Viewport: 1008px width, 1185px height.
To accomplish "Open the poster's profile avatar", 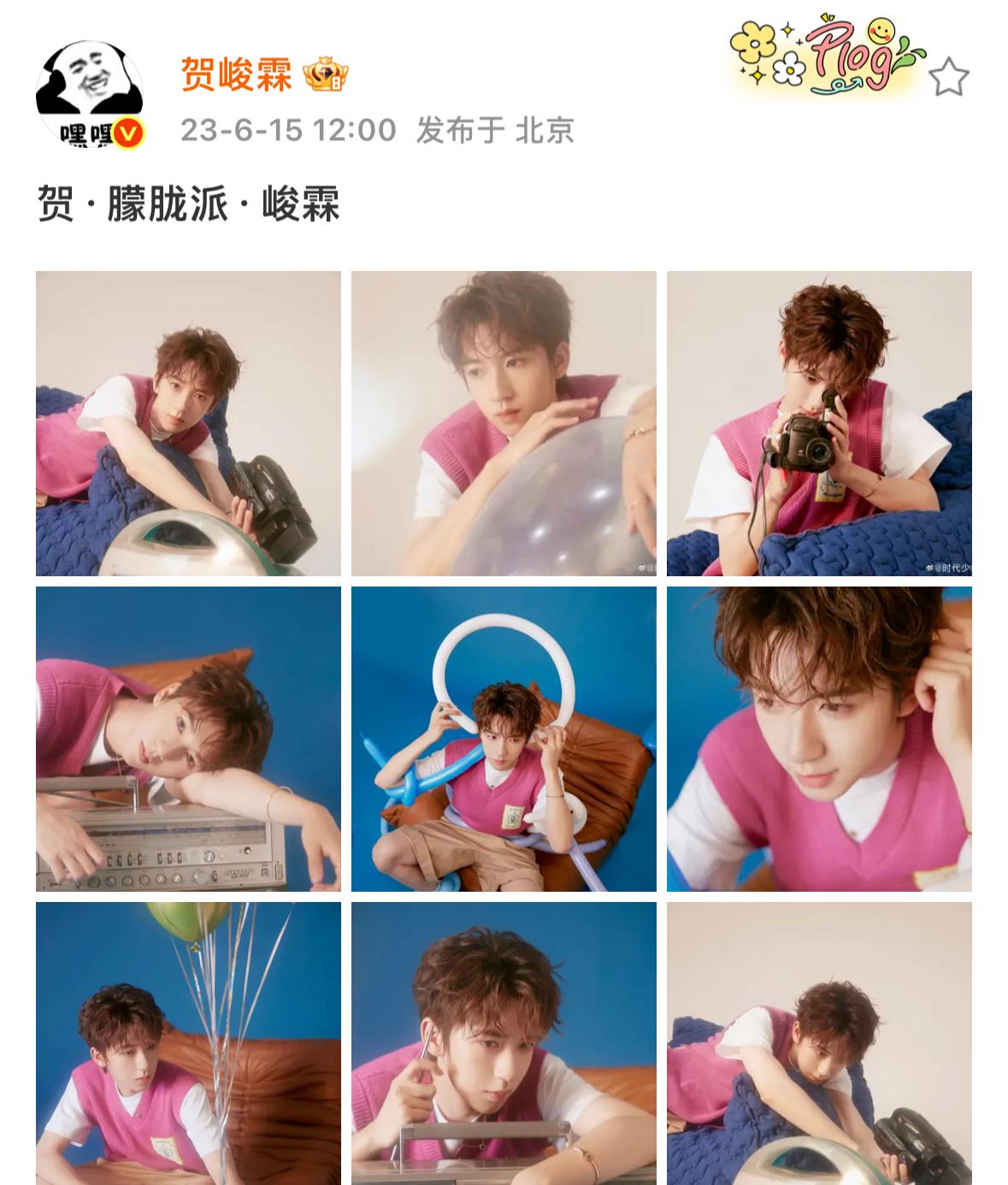I will 89,95.
